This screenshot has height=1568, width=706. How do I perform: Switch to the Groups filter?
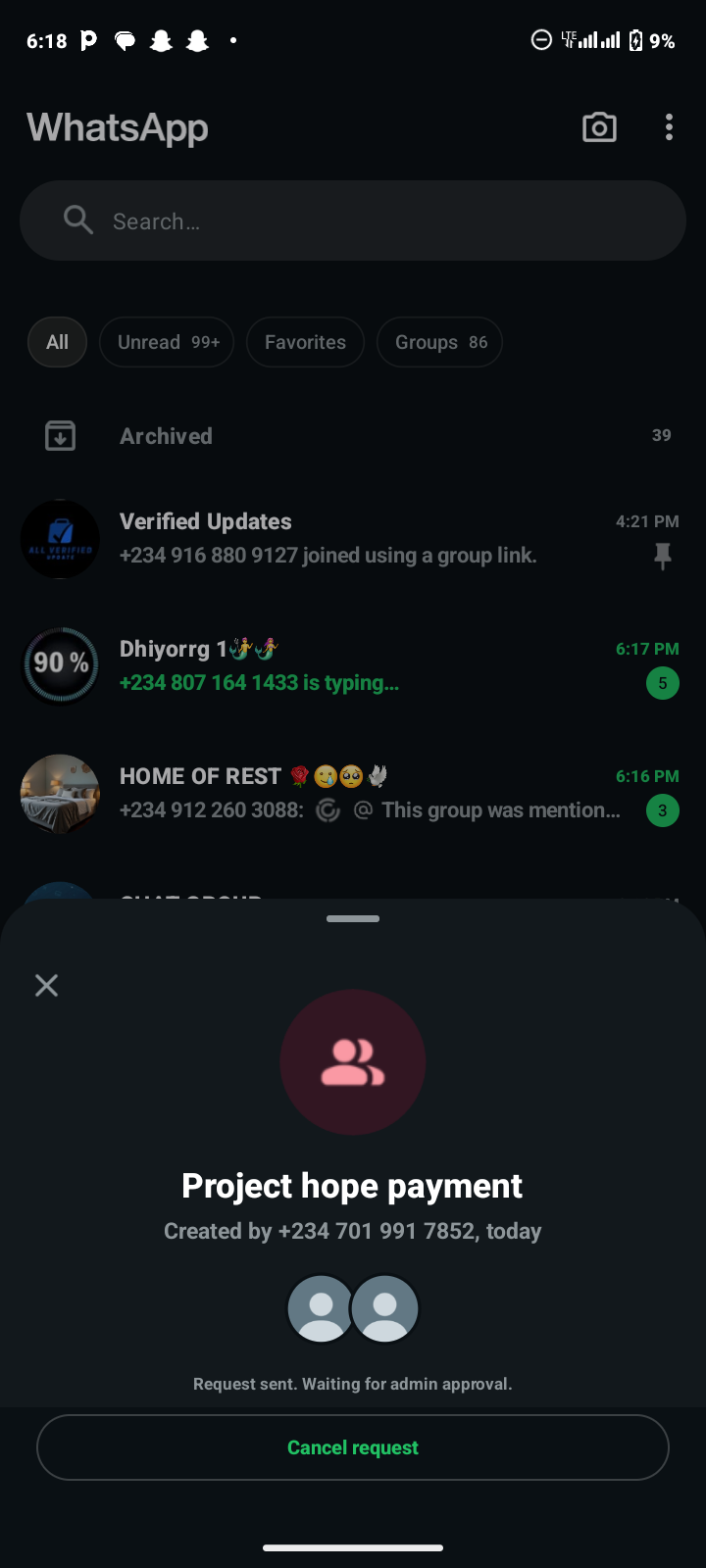pyautogui.click(x=439, y=342)
